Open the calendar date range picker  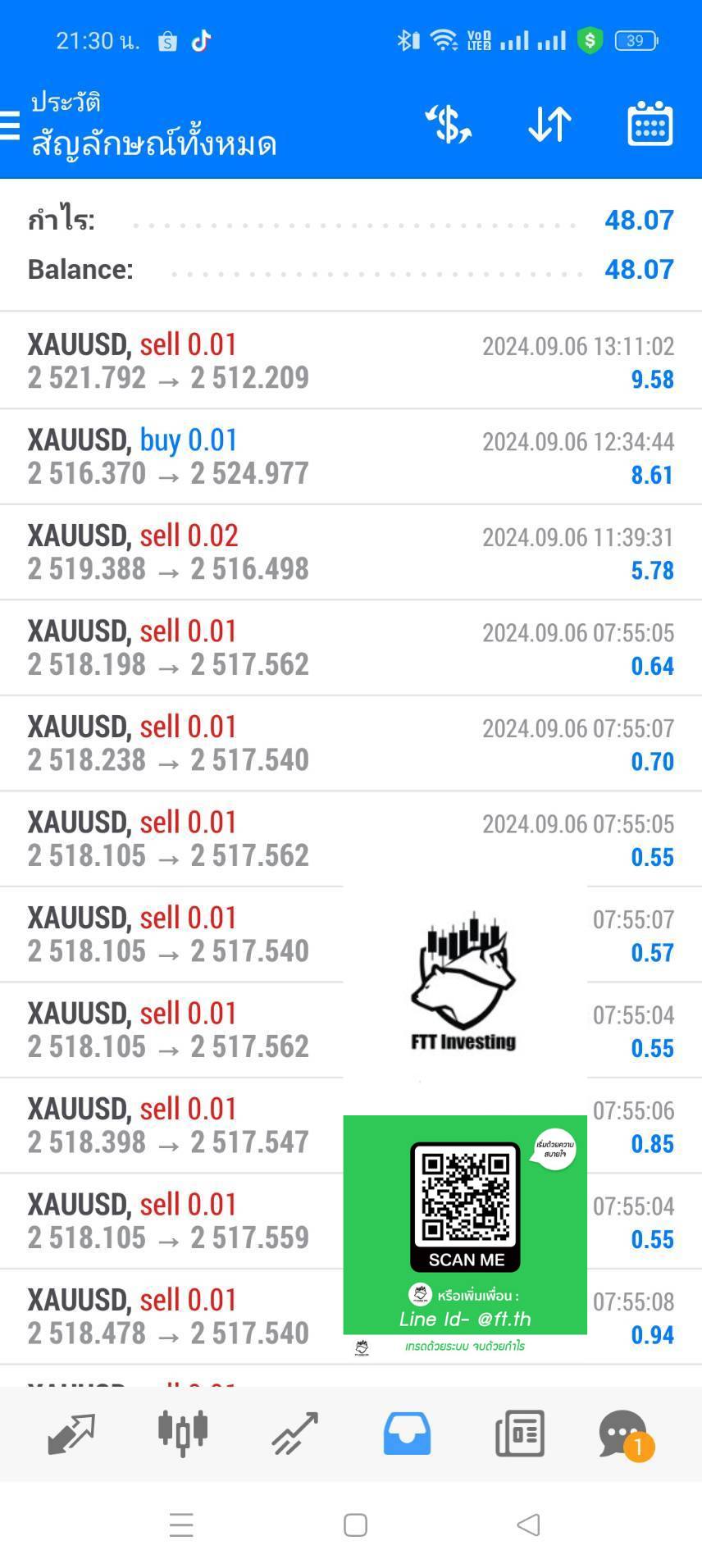point(650,125)
